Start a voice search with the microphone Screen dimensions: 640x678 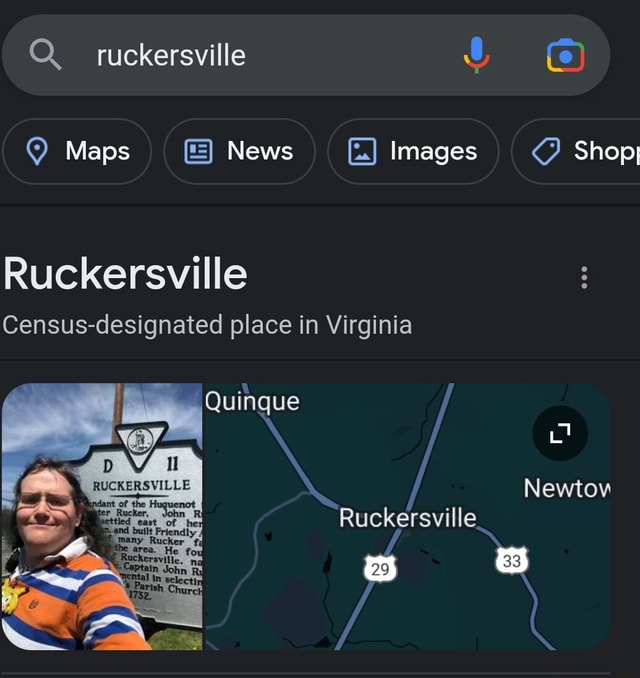point(477,55)
